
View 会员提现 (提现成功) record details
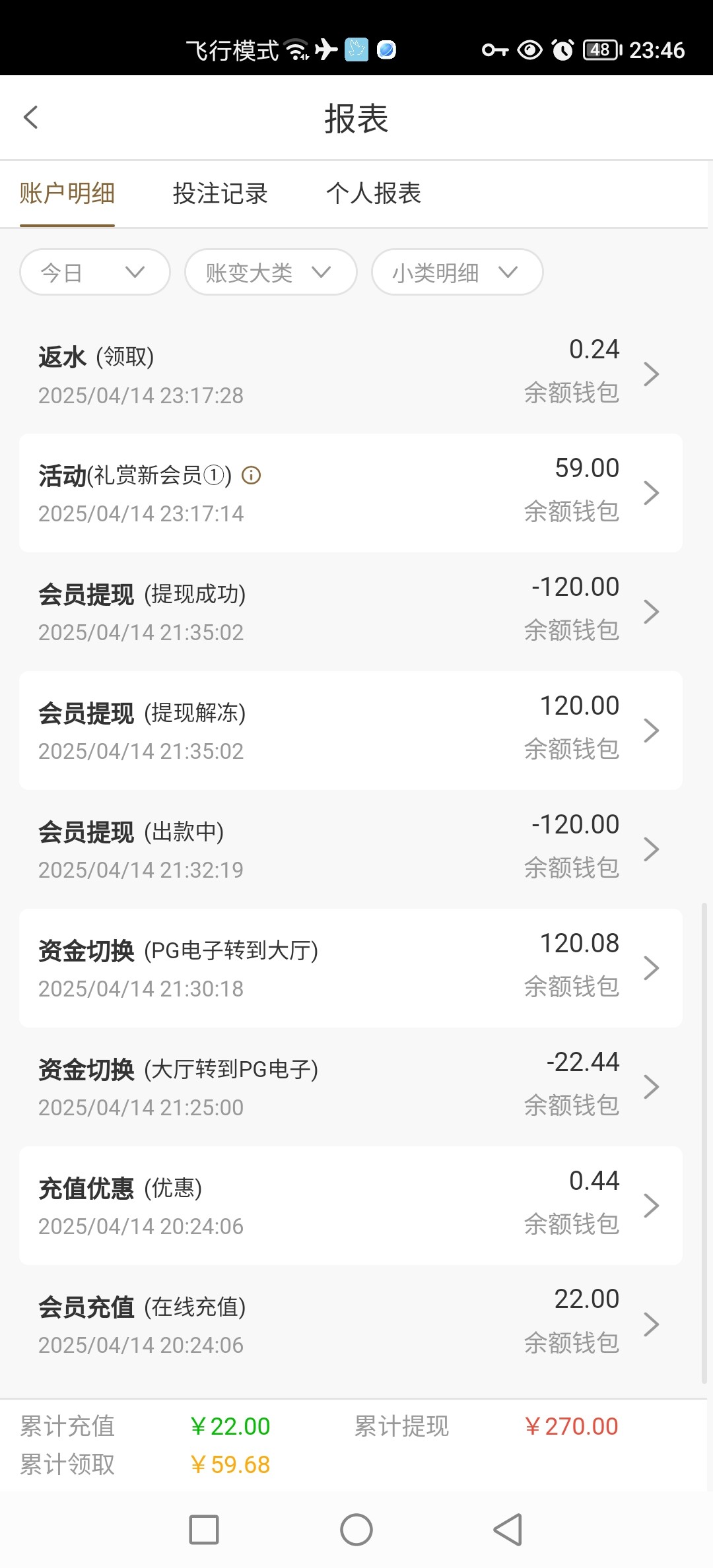tap(350, 612)
